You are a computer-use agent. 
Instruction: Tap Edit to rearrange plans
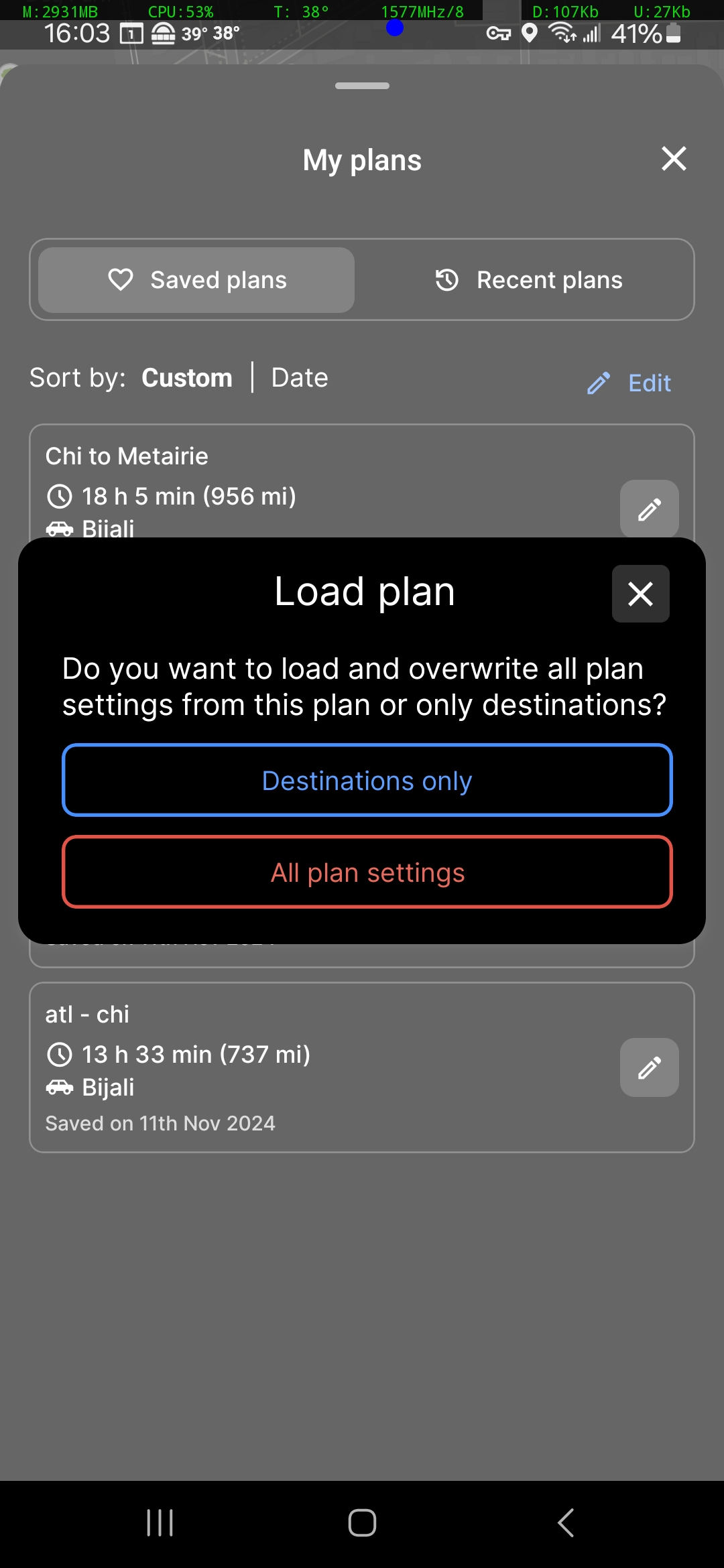click(x=629, y=383)
